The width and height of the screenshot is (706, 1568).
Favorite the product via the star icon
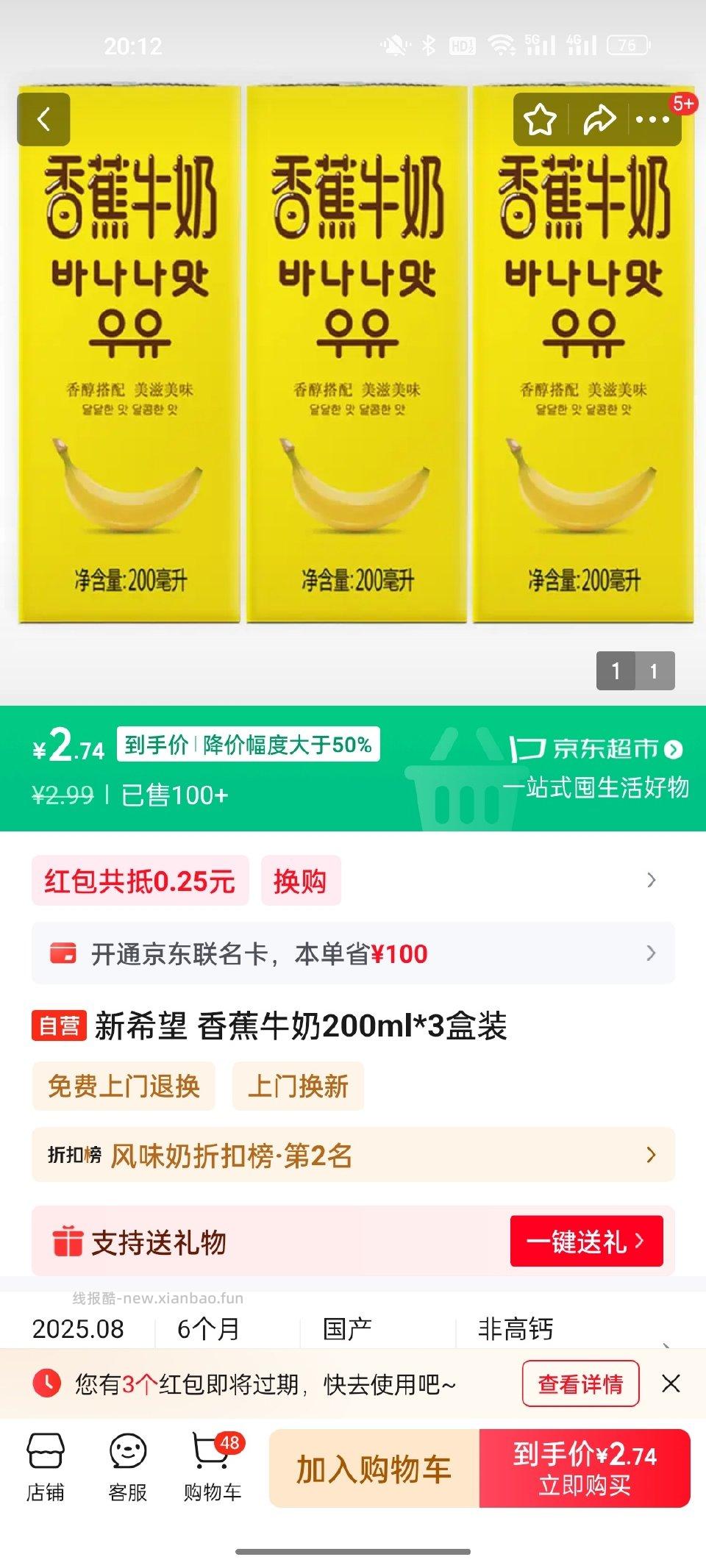[541, 119]
